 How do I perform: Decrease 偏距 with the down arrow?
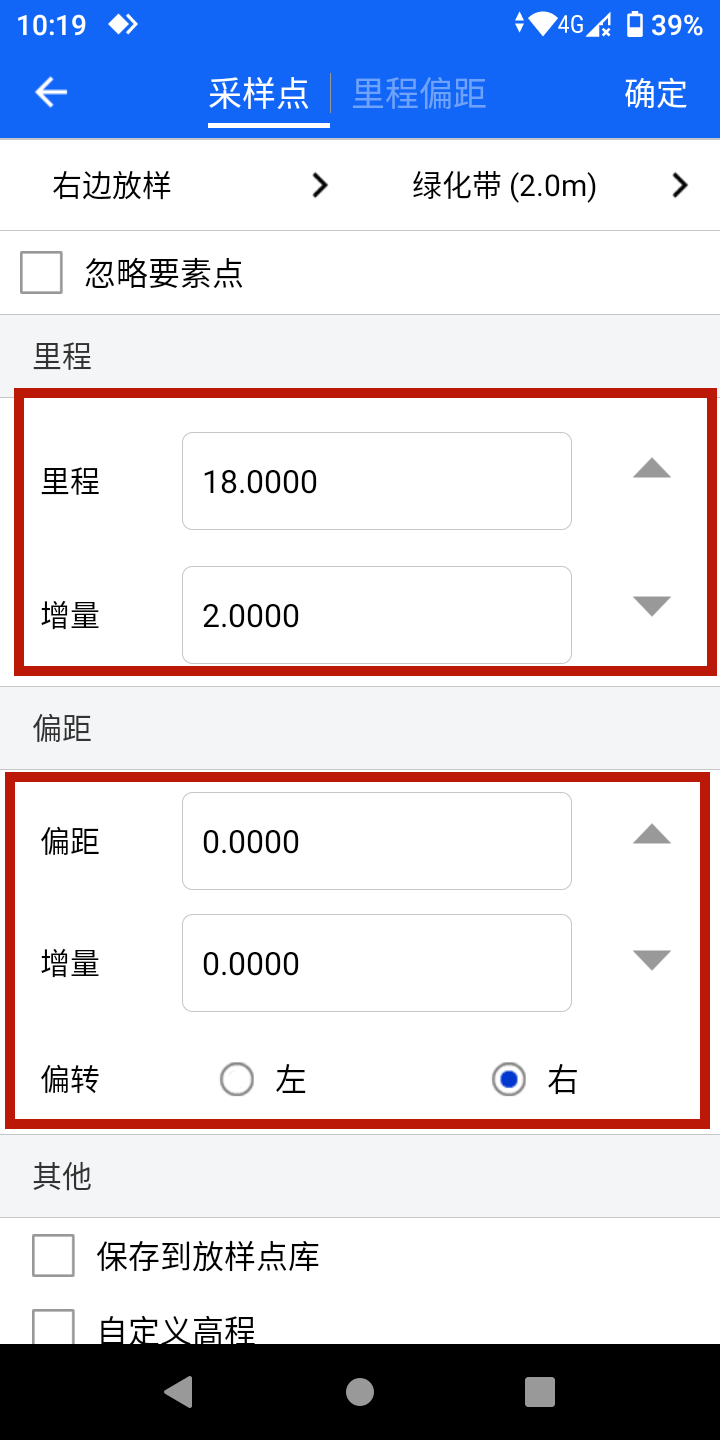(x=652, y=960)
